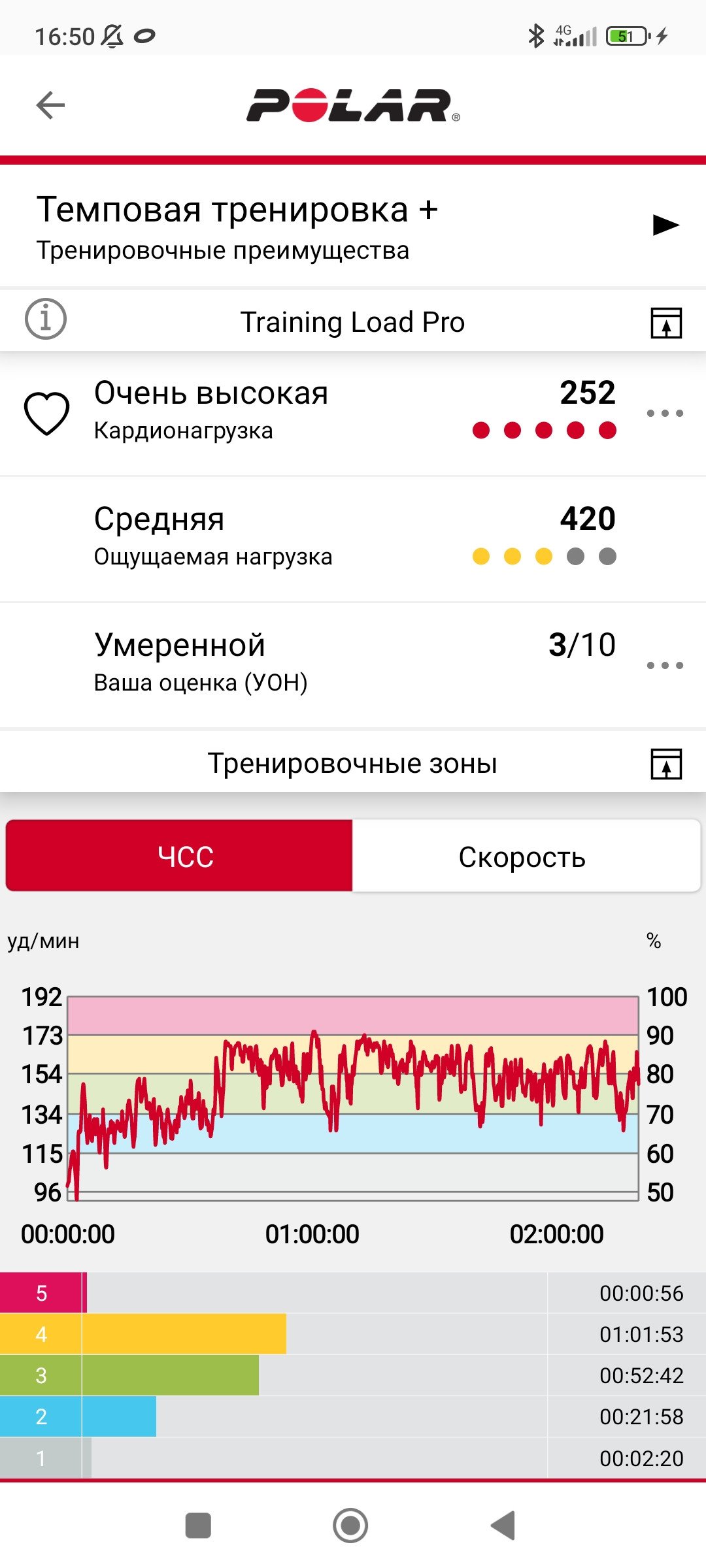The width and height of the screenshot is (706, 1568).
Task: Open the Training Load Pro info icon
Action: click(x=46, y=319)
